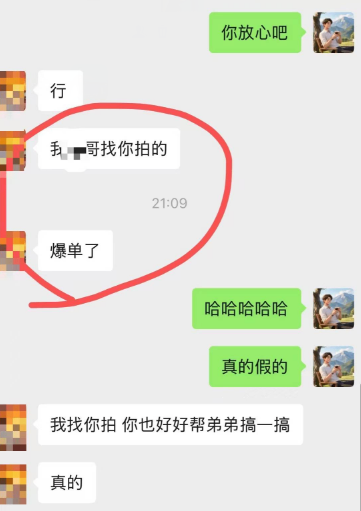Open contact avatar beside "我找你拍" message

coord(13,427)
